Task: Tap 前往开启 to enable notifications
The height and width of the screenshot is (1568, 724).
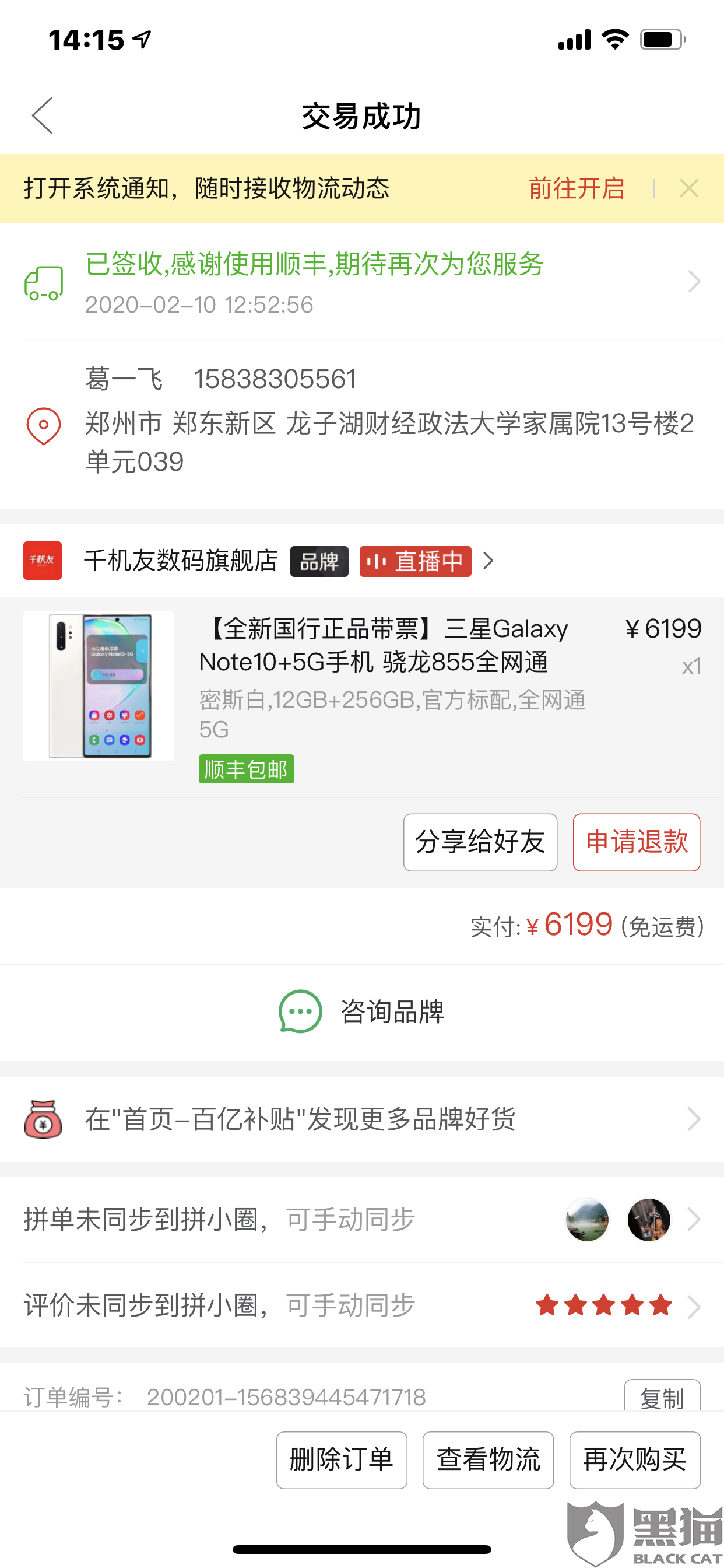Action: click(x=576, y=188)
